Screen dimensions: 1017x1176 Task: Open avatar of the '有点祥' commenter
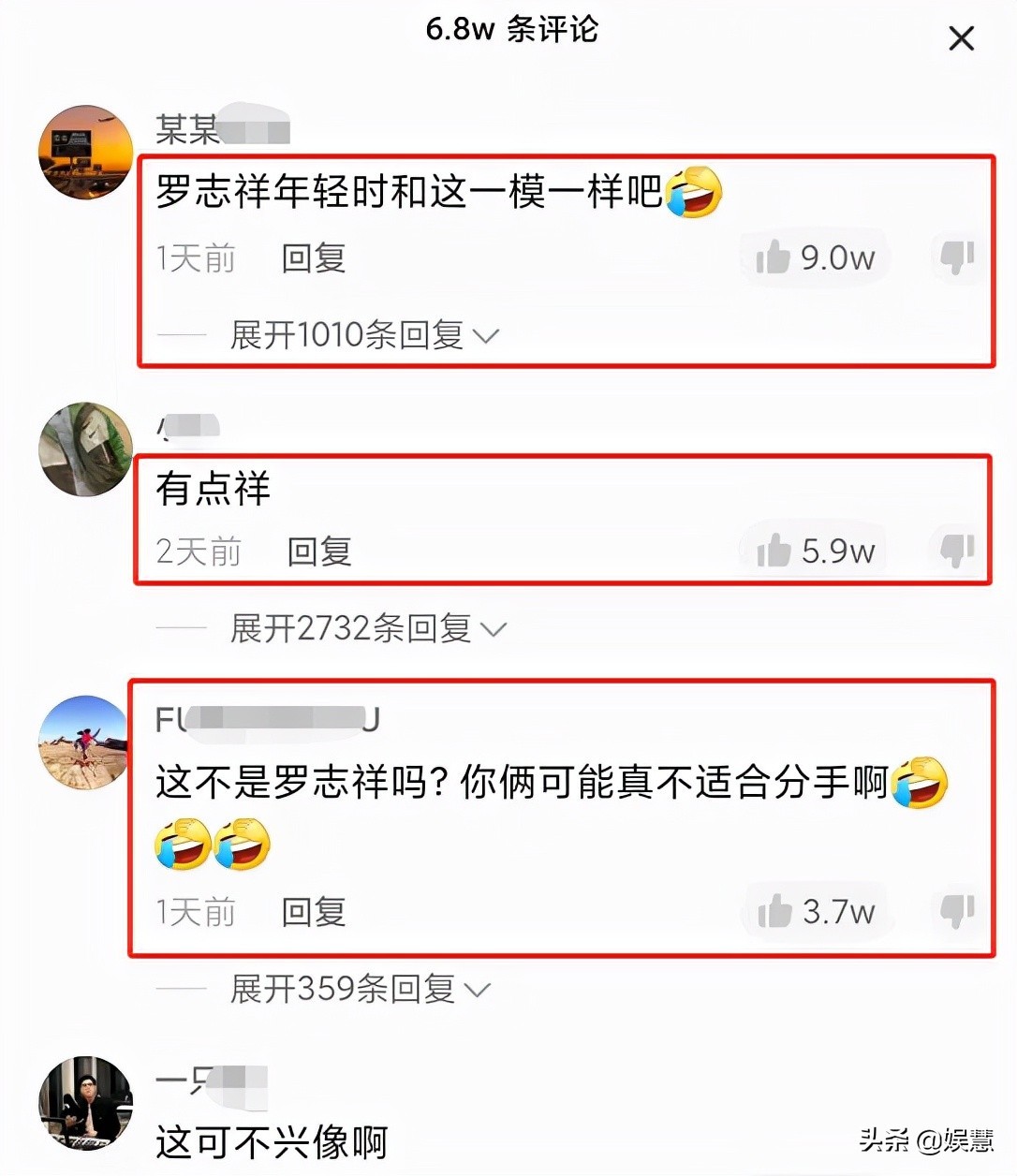[x=85, y=449]
